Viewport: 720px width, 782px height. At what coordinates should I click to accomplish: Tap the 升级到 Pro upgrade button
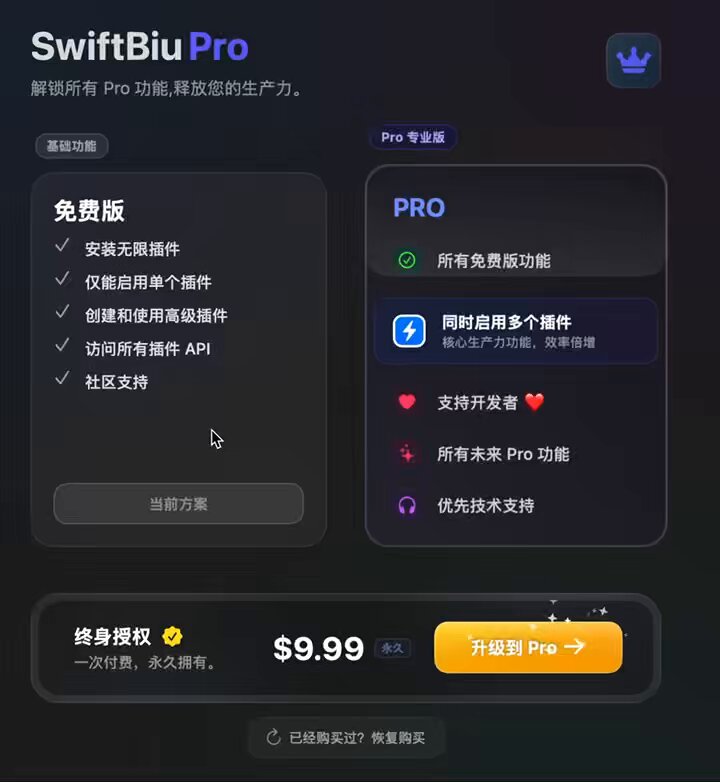[x=528, y=647]
